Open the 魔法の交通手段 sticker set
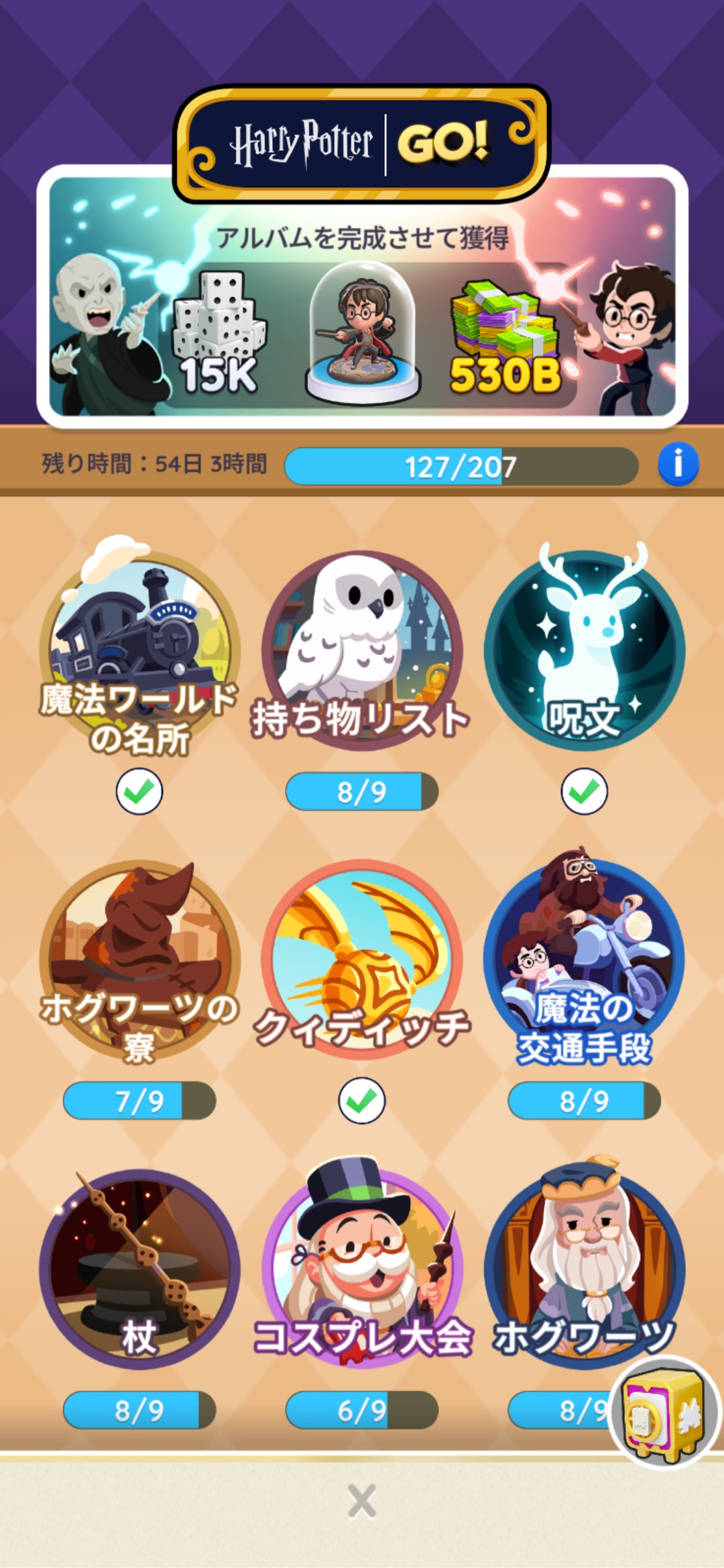This screenshot has height=1568, width=724. coord(585,960)
